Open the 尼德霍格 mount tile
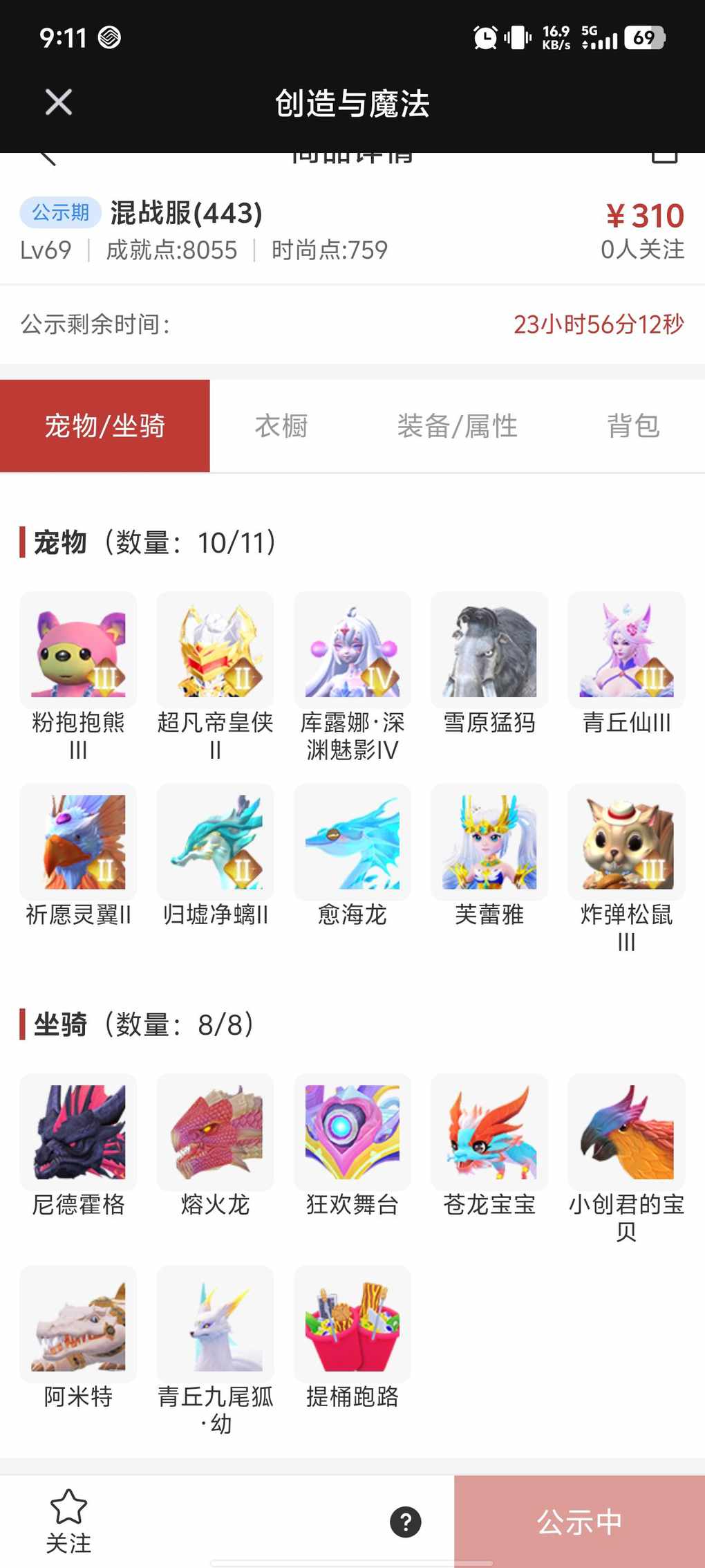Image resolution: width=705 pixels, height=1568 pixels. [x=78, y=1132]
